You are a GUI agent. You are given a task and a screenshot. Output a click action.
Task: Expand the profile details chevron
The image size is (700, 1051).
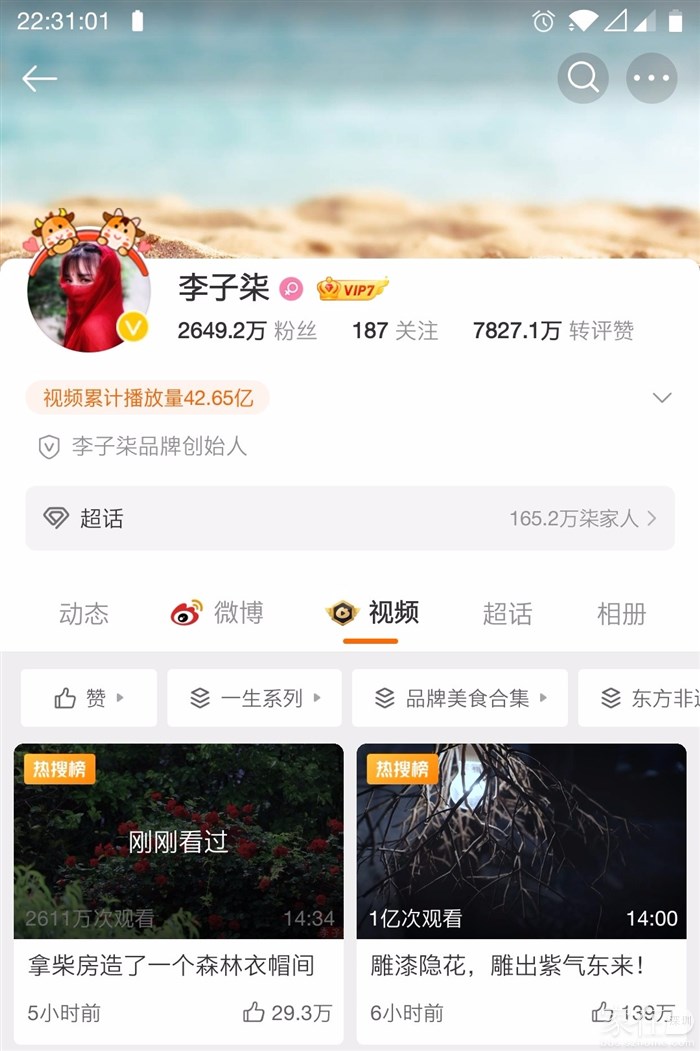[661, 398]
